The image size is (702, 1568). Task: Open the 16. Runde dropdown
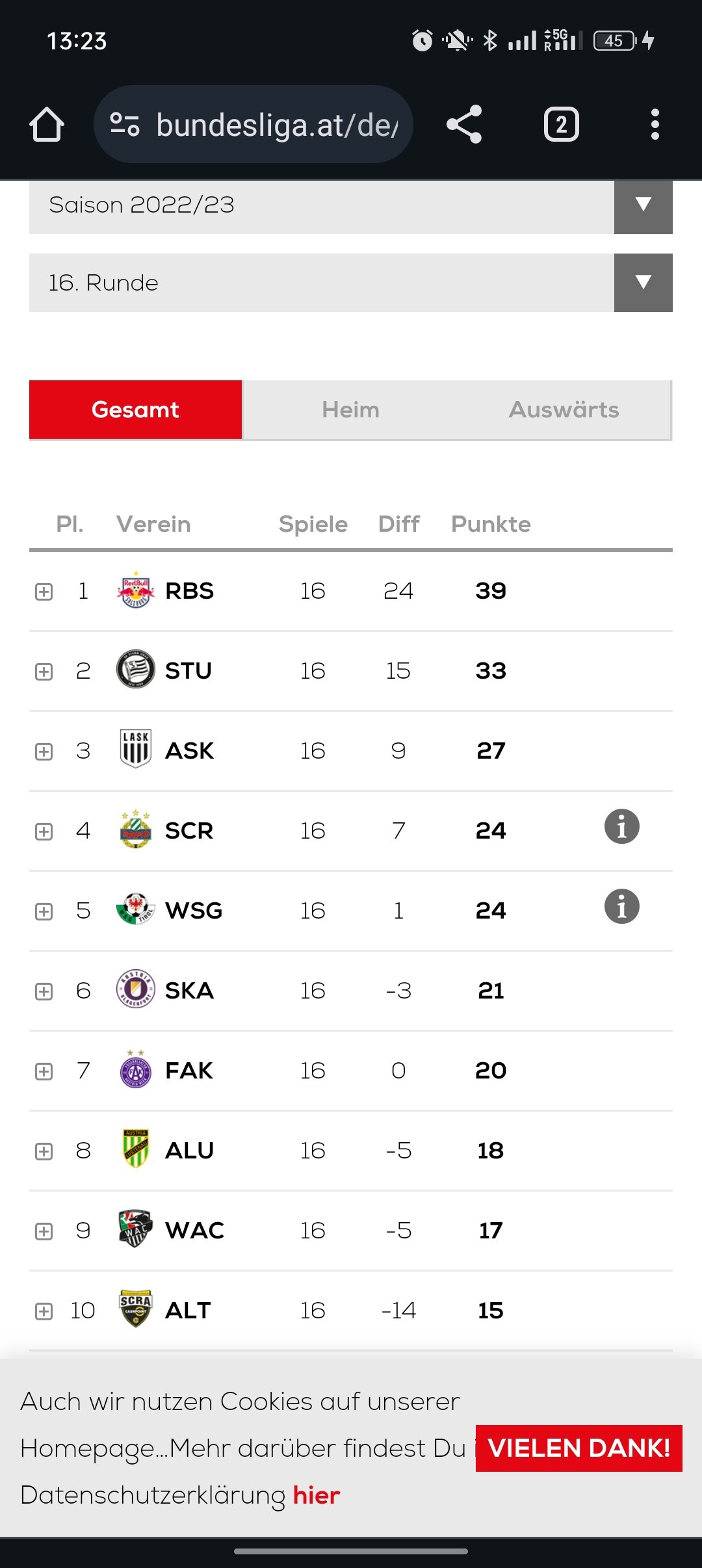[351, 283]
